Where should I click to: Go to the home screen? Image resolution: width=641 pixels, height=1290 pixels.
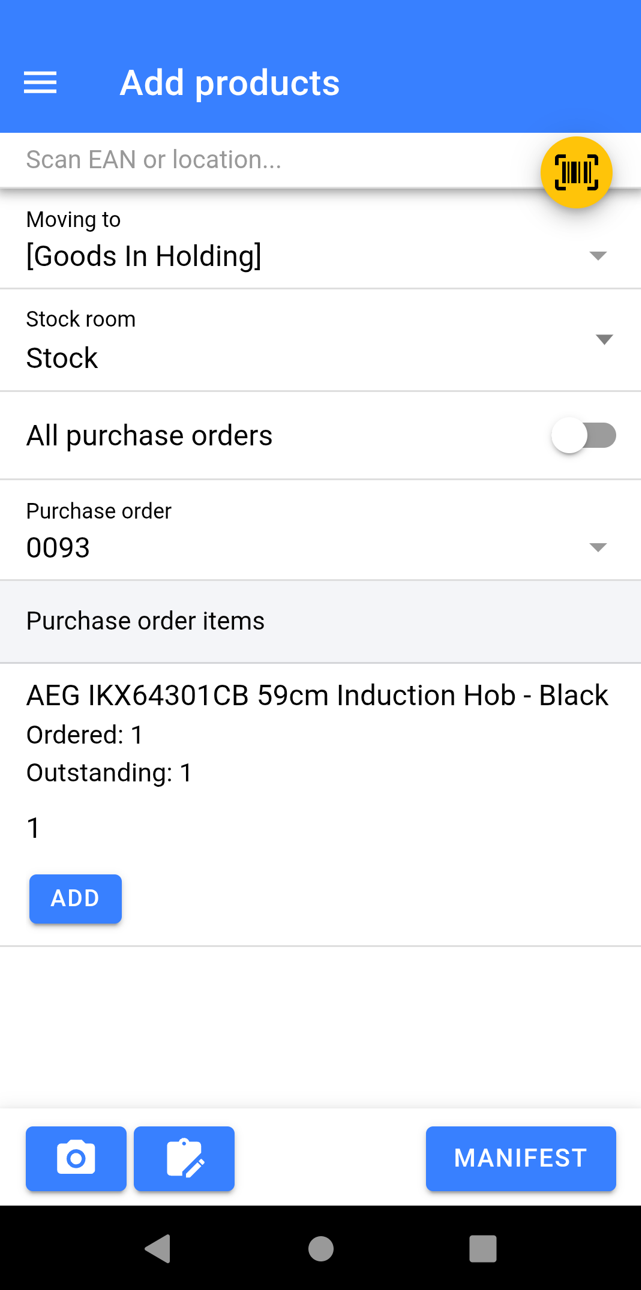point(320,1248)
